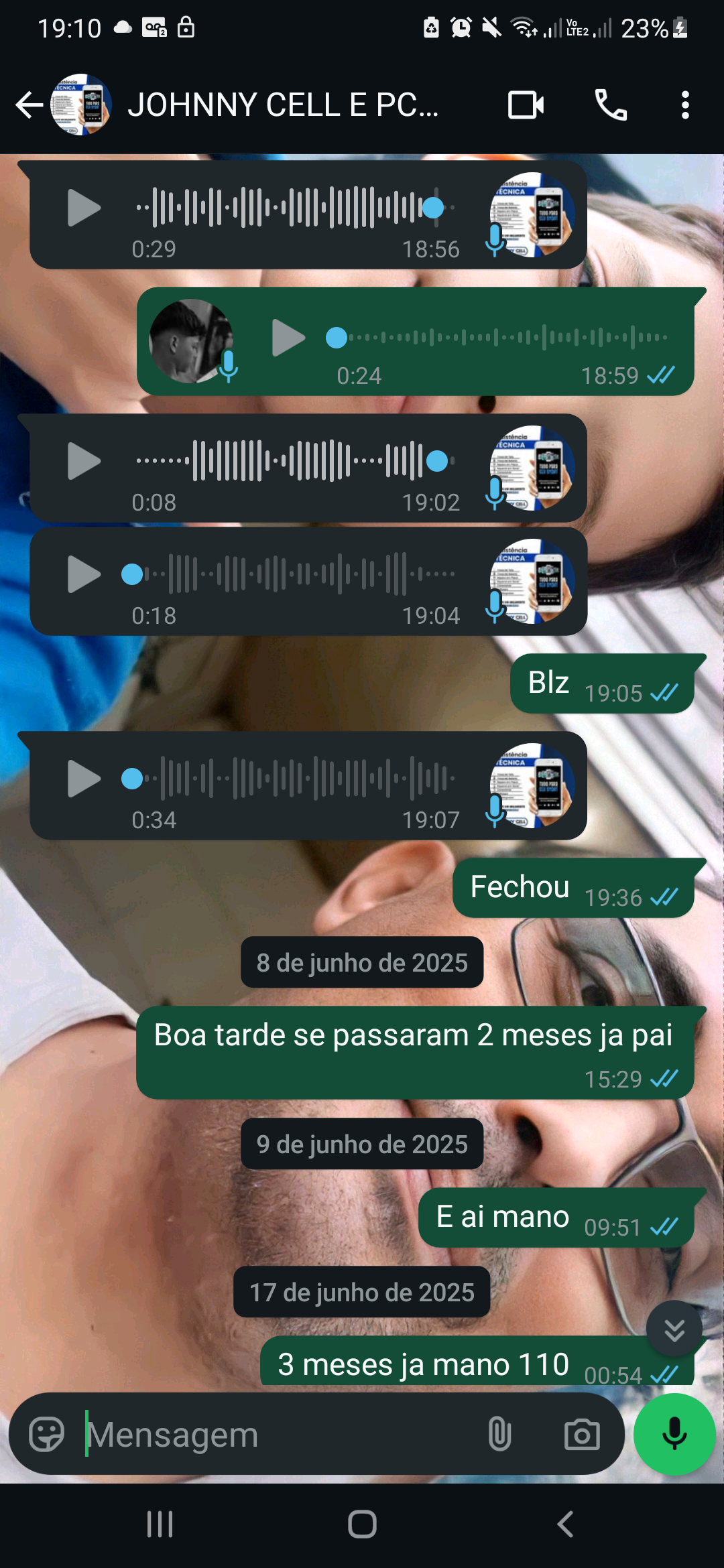Image resolution: width=724 pixels, height=1568 pixels.
Task: Play the 0:24 voice message from 18:59
Action: [x=288, y=338]
